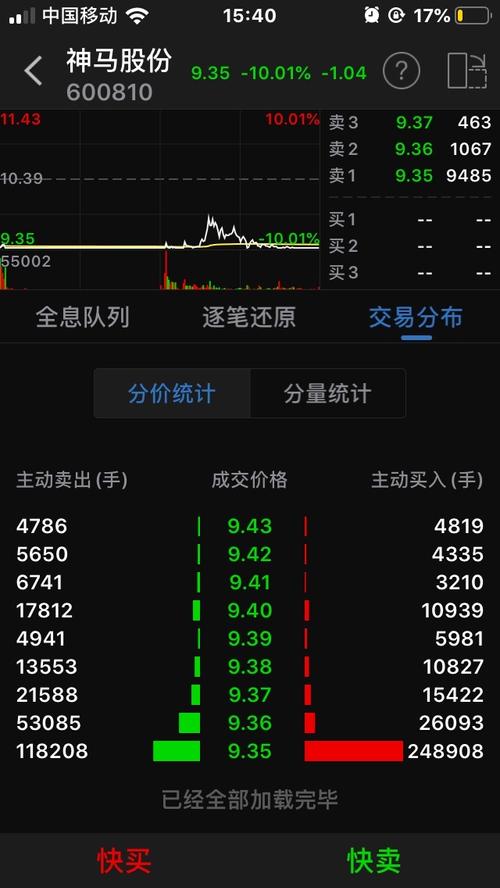Tap the 快买 quick buy button
500x888 pixels.
[x=125, y=861]
